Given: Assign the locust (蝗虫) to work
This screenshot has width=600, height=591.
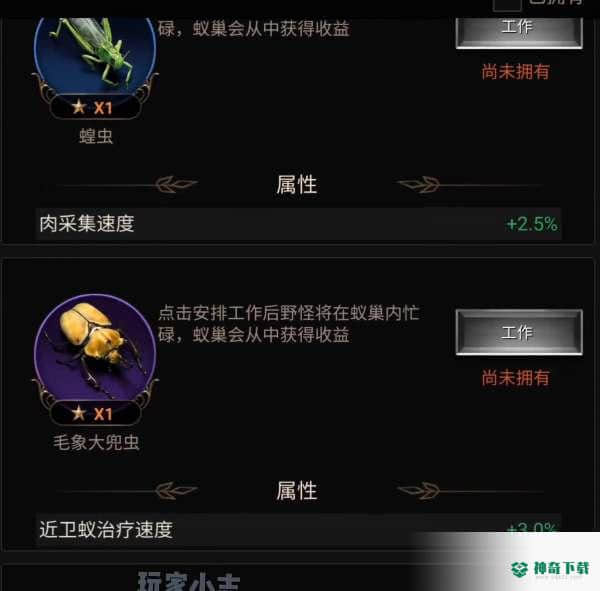Looking at the screenshot, I should point(518,27).
